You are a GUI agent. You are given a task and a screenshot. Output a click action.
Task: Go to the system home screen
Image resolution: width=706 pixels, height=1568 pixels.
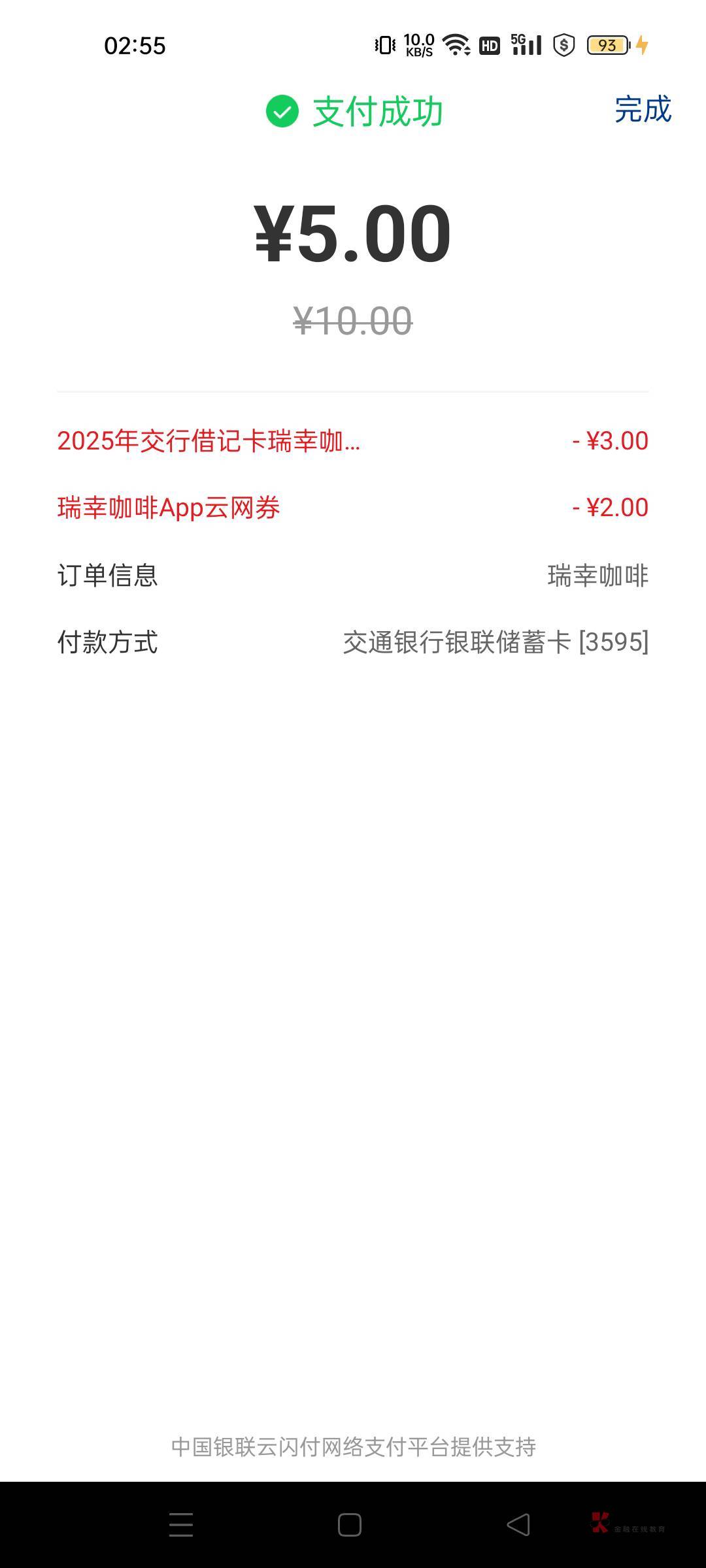350,1525
